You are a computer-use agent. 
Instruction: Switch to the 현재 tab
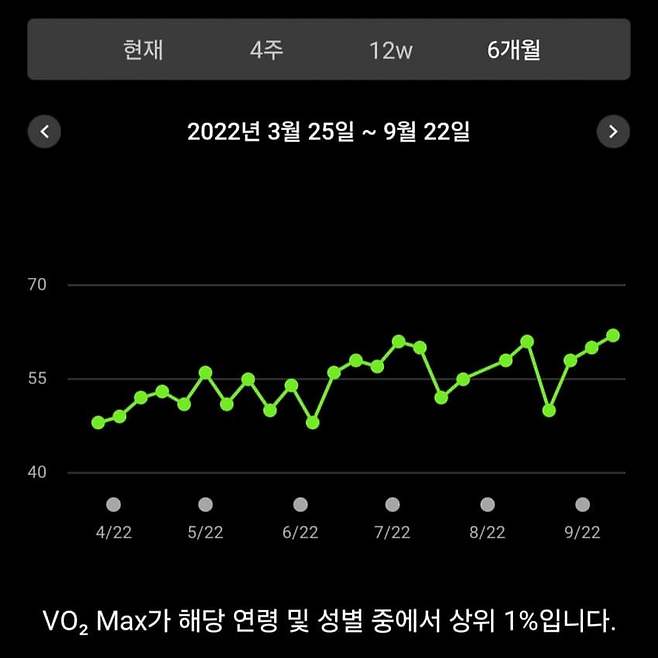[x=143, y=50]
